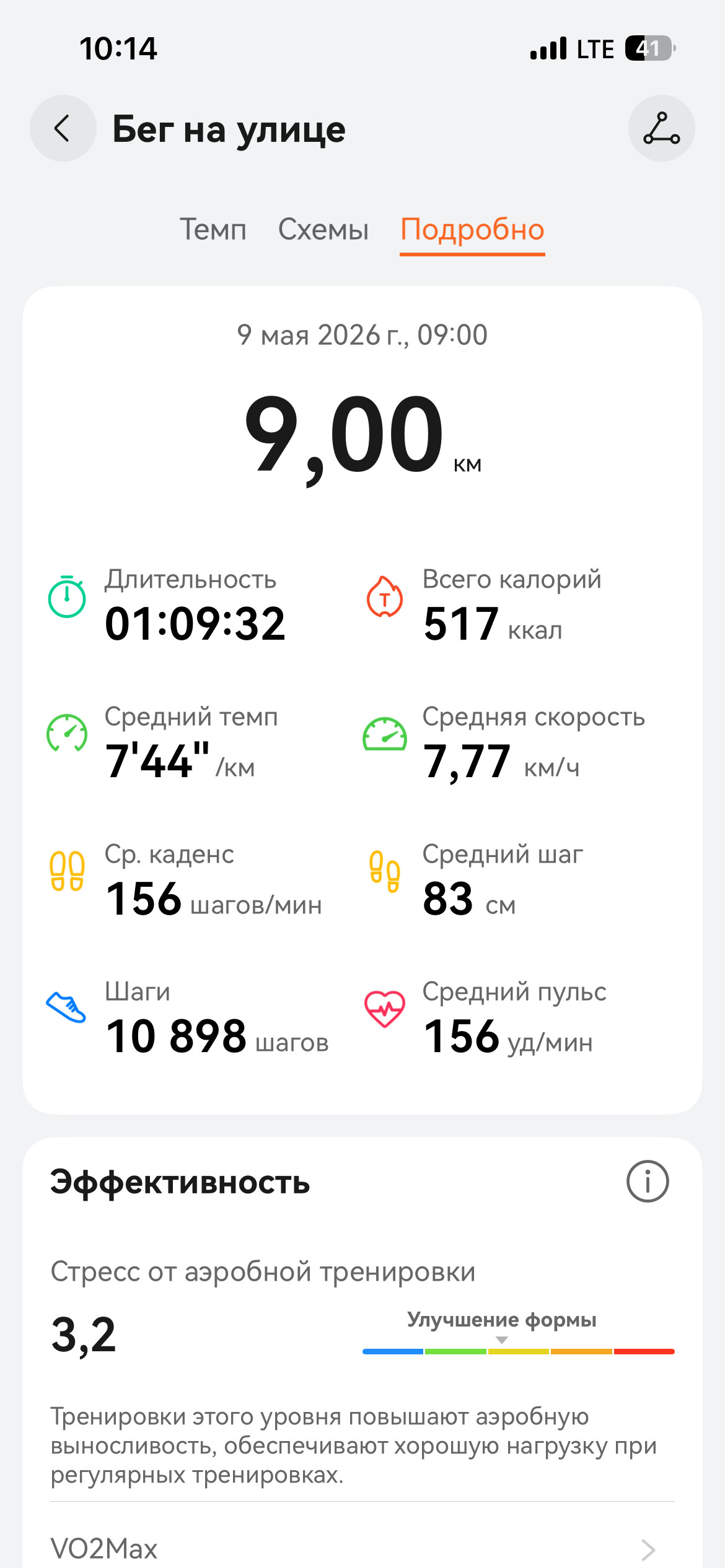725x1568 pixels.
Task: Switch to the Темп tab
Action: [213, 230]
